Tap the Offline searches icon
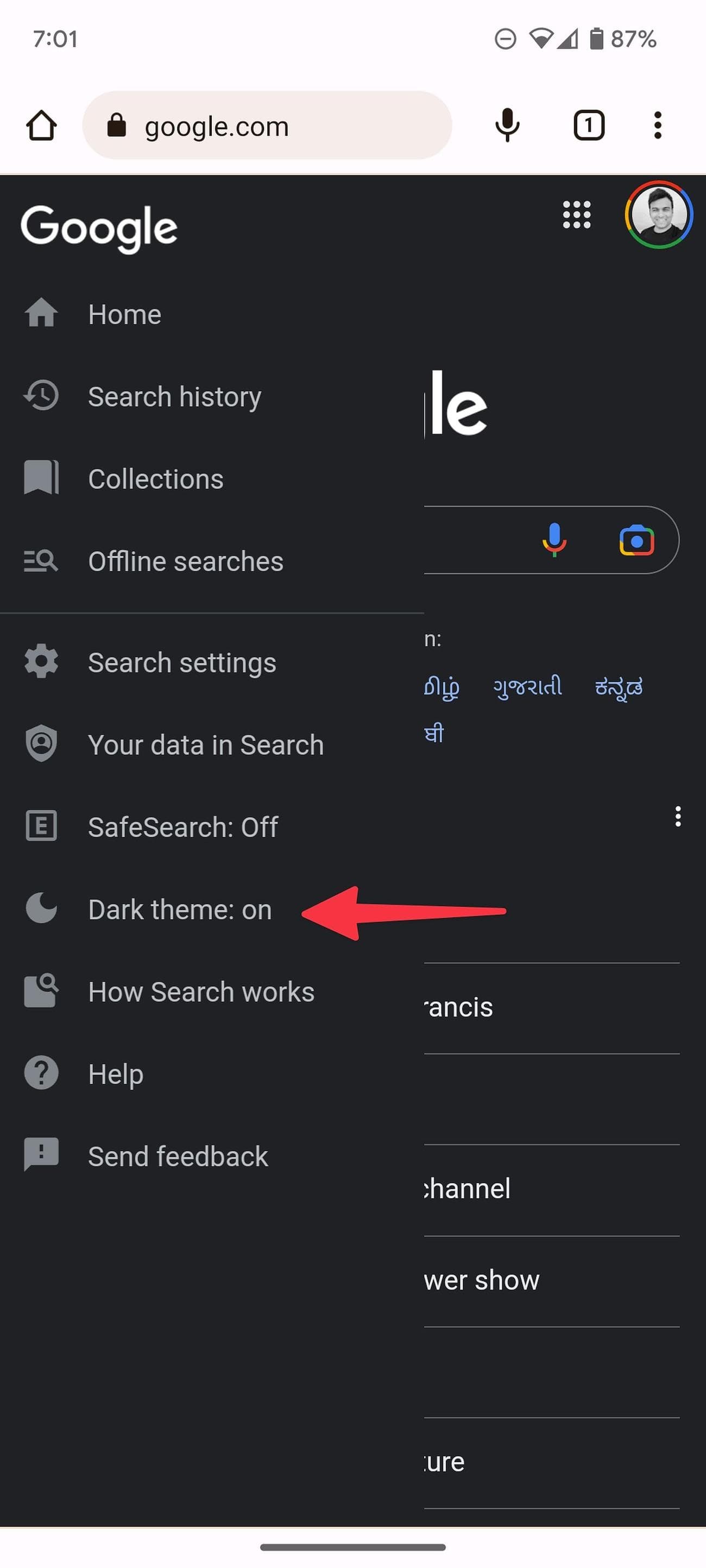Viewport: 706px width, 1568px height. click(x=40, y=561)
